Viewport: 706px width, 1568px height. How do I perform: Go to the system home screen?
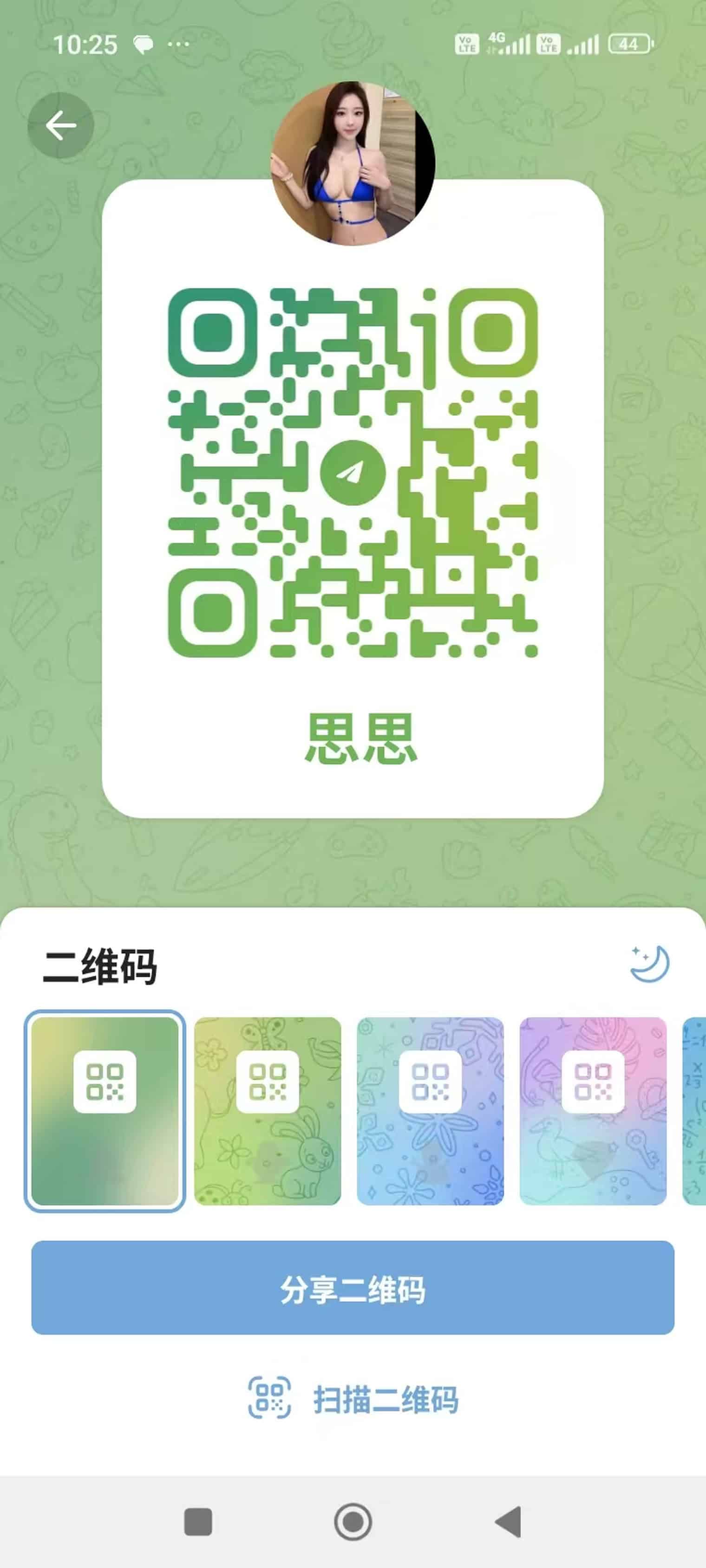tap(353, 1522)
